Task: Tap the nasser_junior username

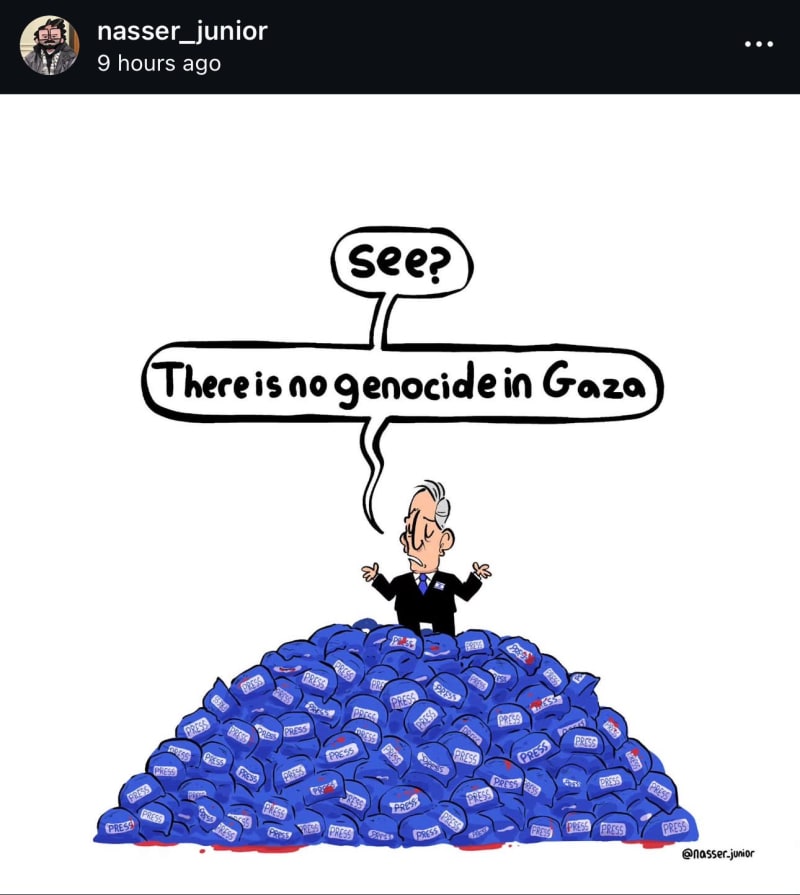Action: coord(182,31)
